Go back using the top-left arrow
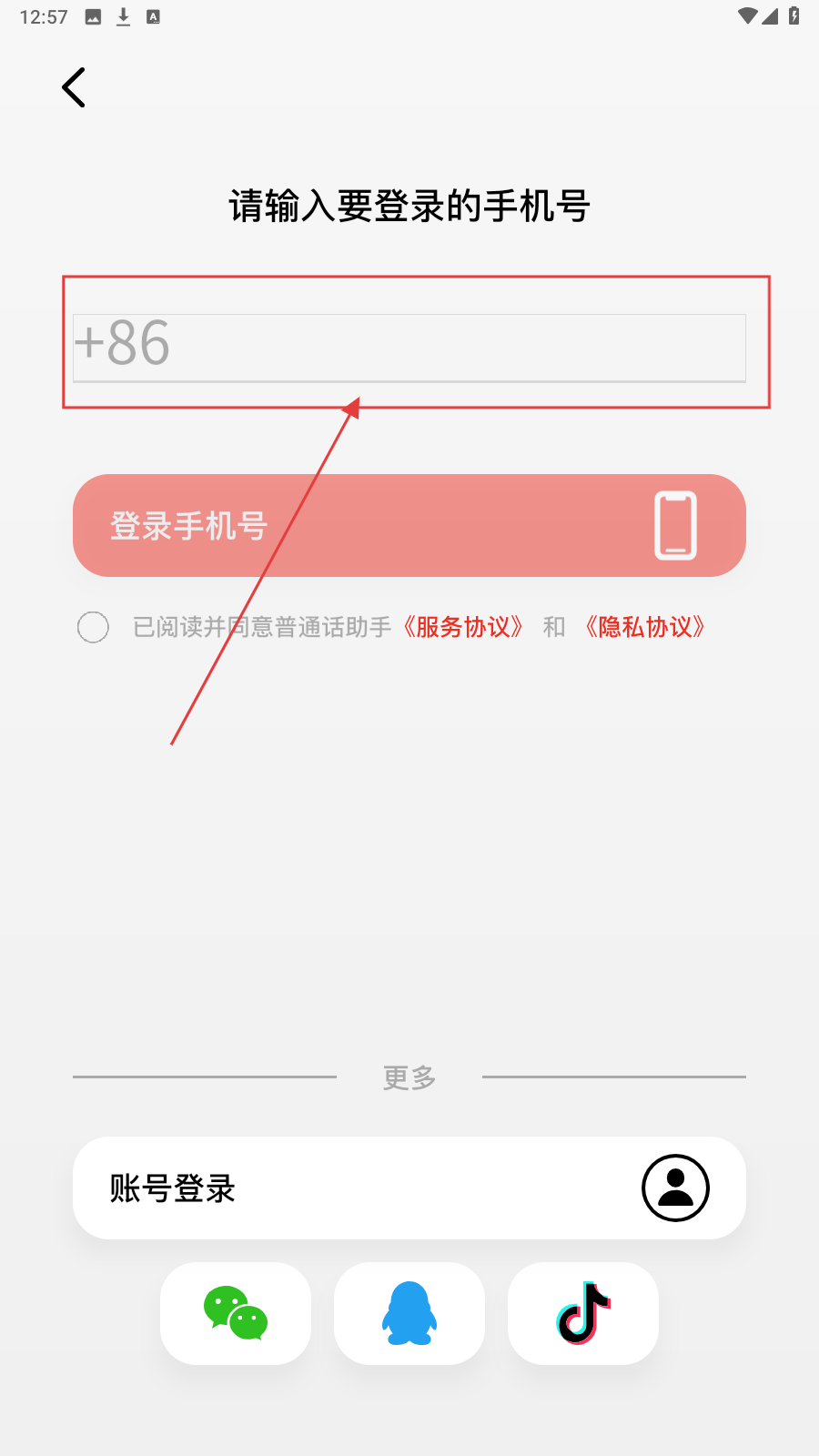The width and height of the screenshot is (819, 1456). (74, 87)
